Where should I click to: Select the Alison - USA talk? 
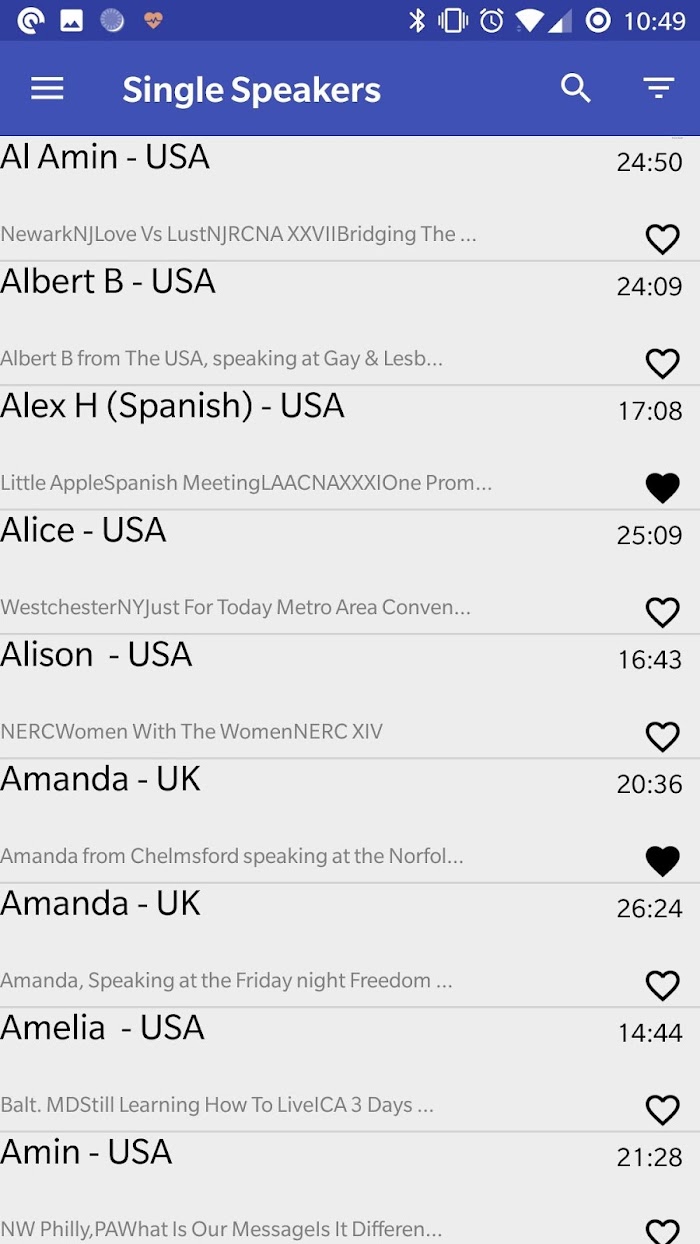[350, 696]
